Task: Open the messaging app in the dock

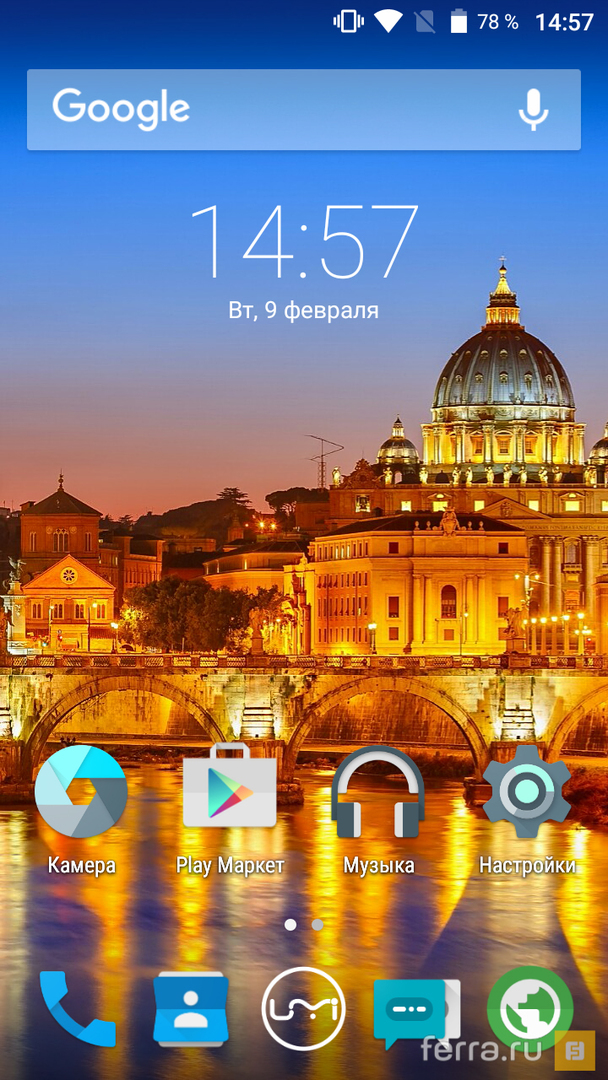Action: coord(415,1010)
